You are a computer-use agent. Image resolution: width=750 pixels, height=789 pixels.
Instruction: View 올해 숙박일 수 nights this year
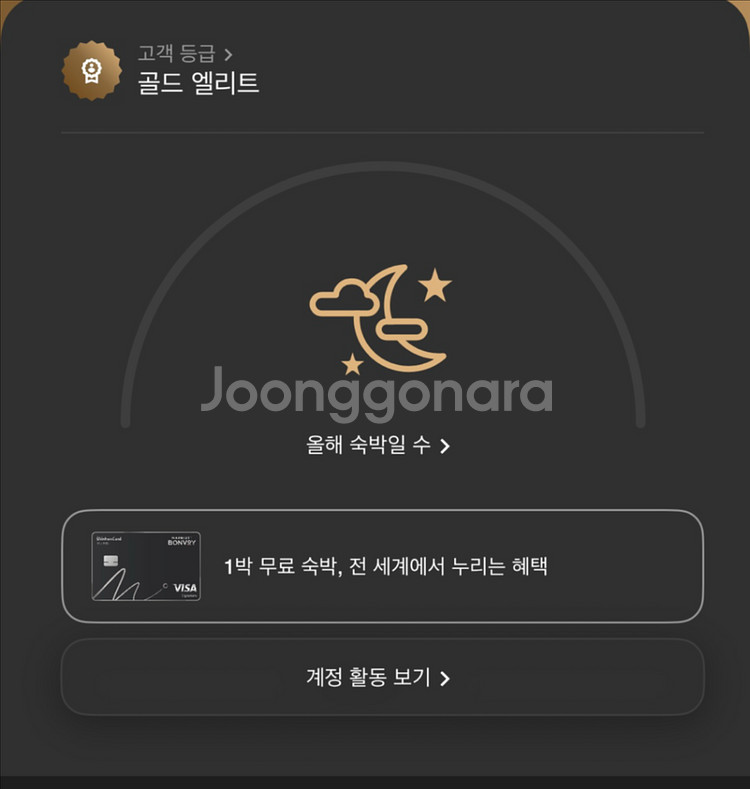(378, 446)
